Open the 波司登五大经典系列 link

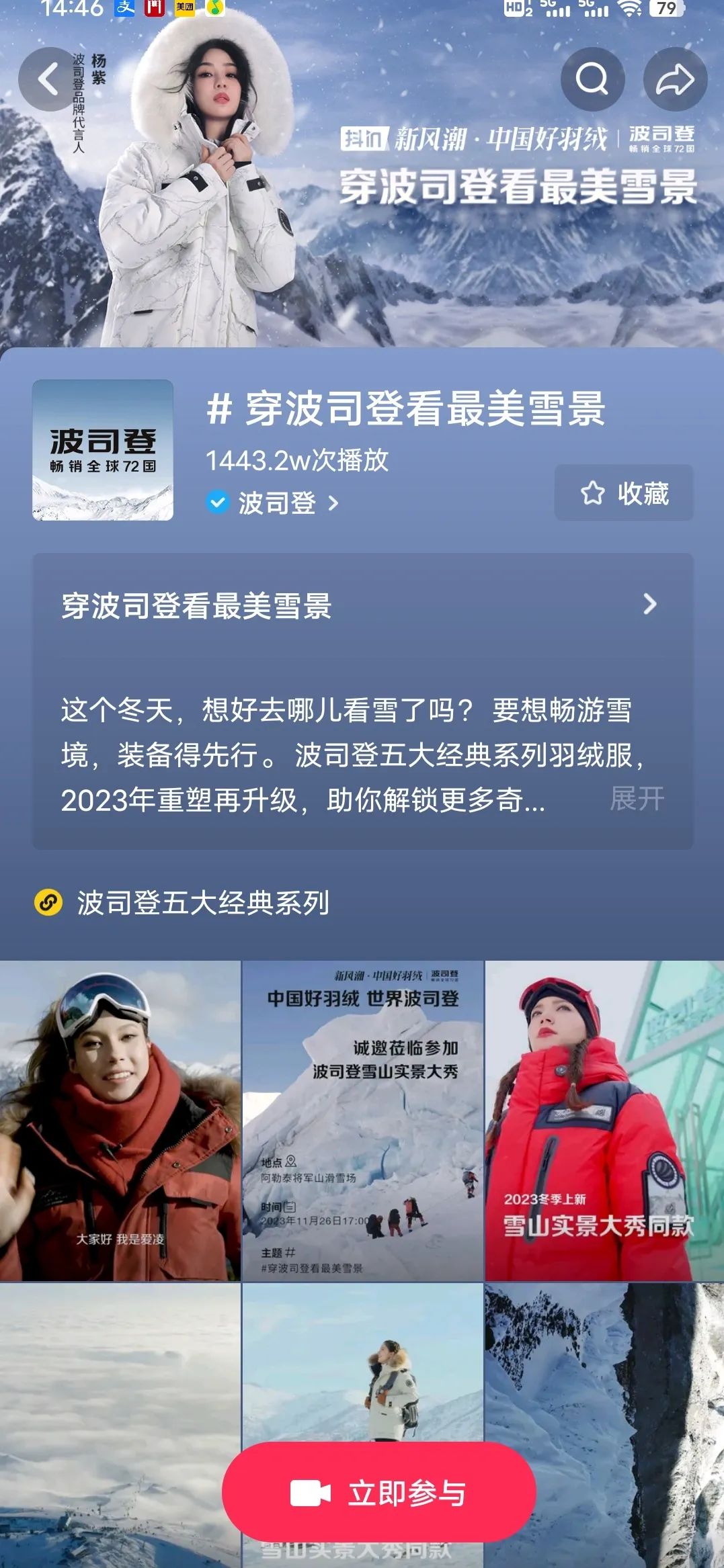click(x=202, y=902)
